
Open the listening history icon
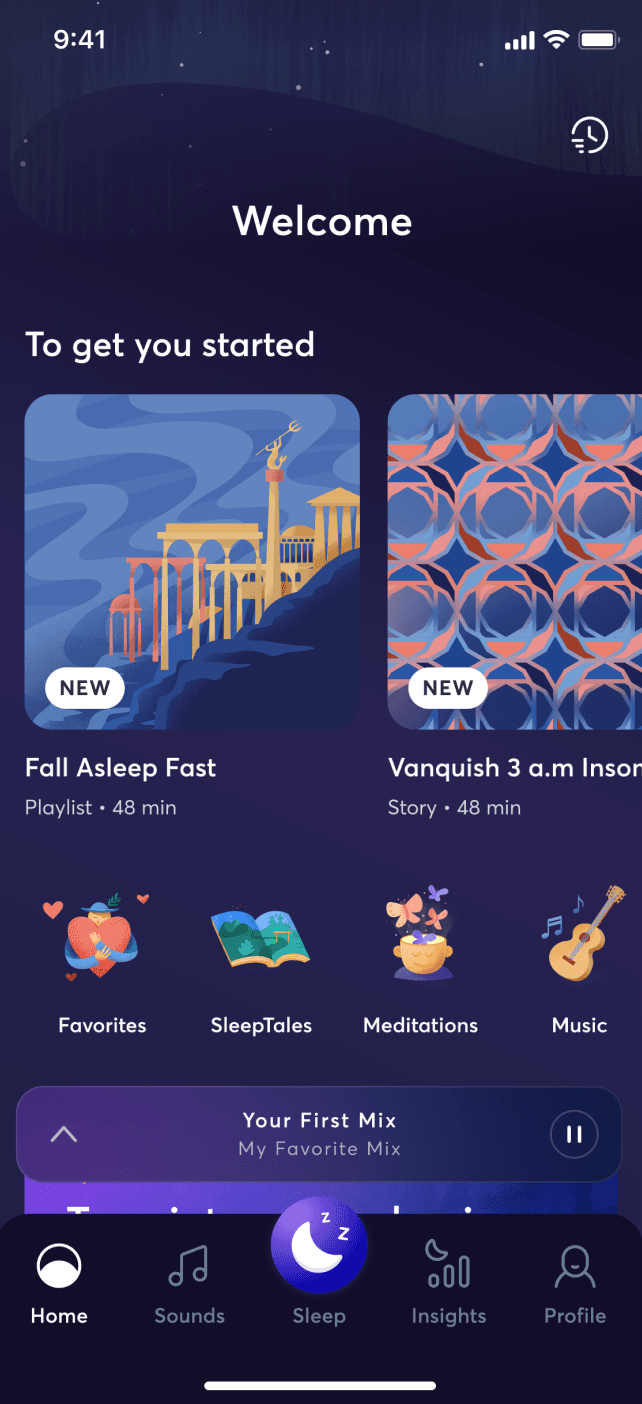point(589,135)
